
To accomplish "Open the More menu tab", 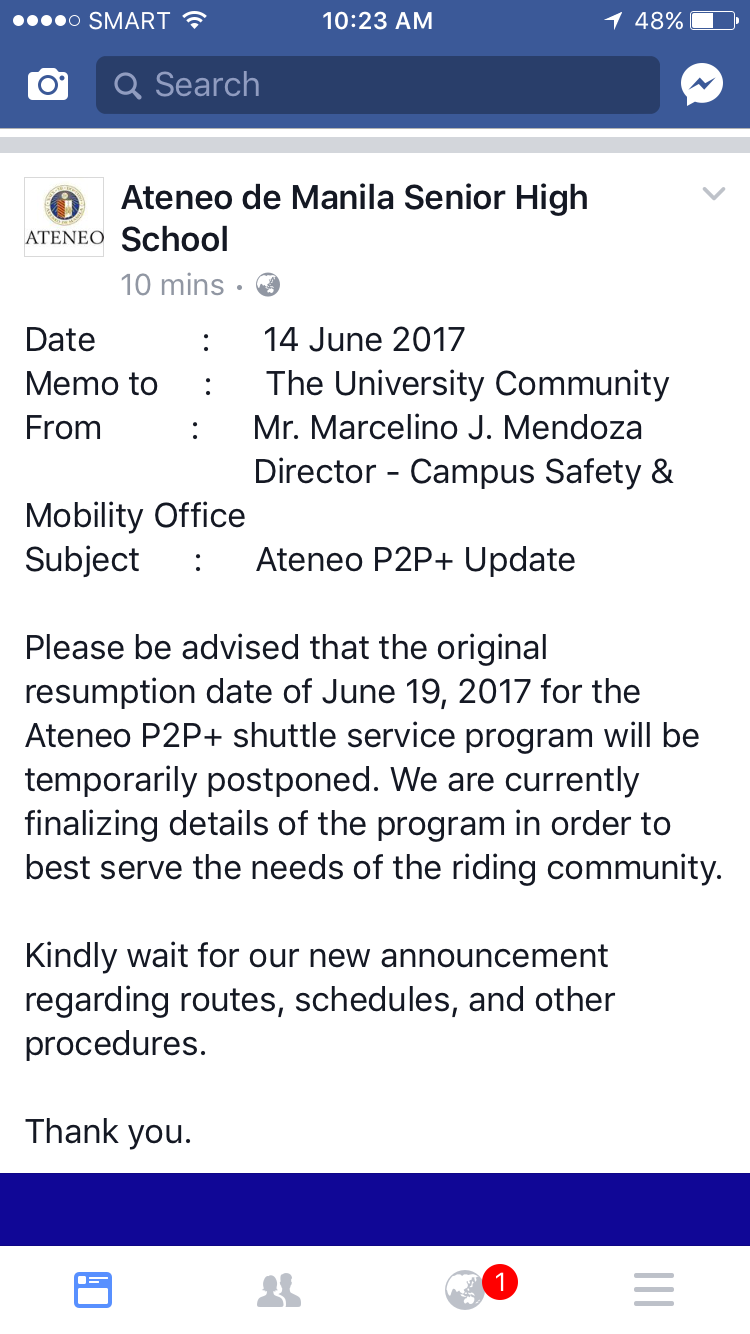I will 654,1290.
